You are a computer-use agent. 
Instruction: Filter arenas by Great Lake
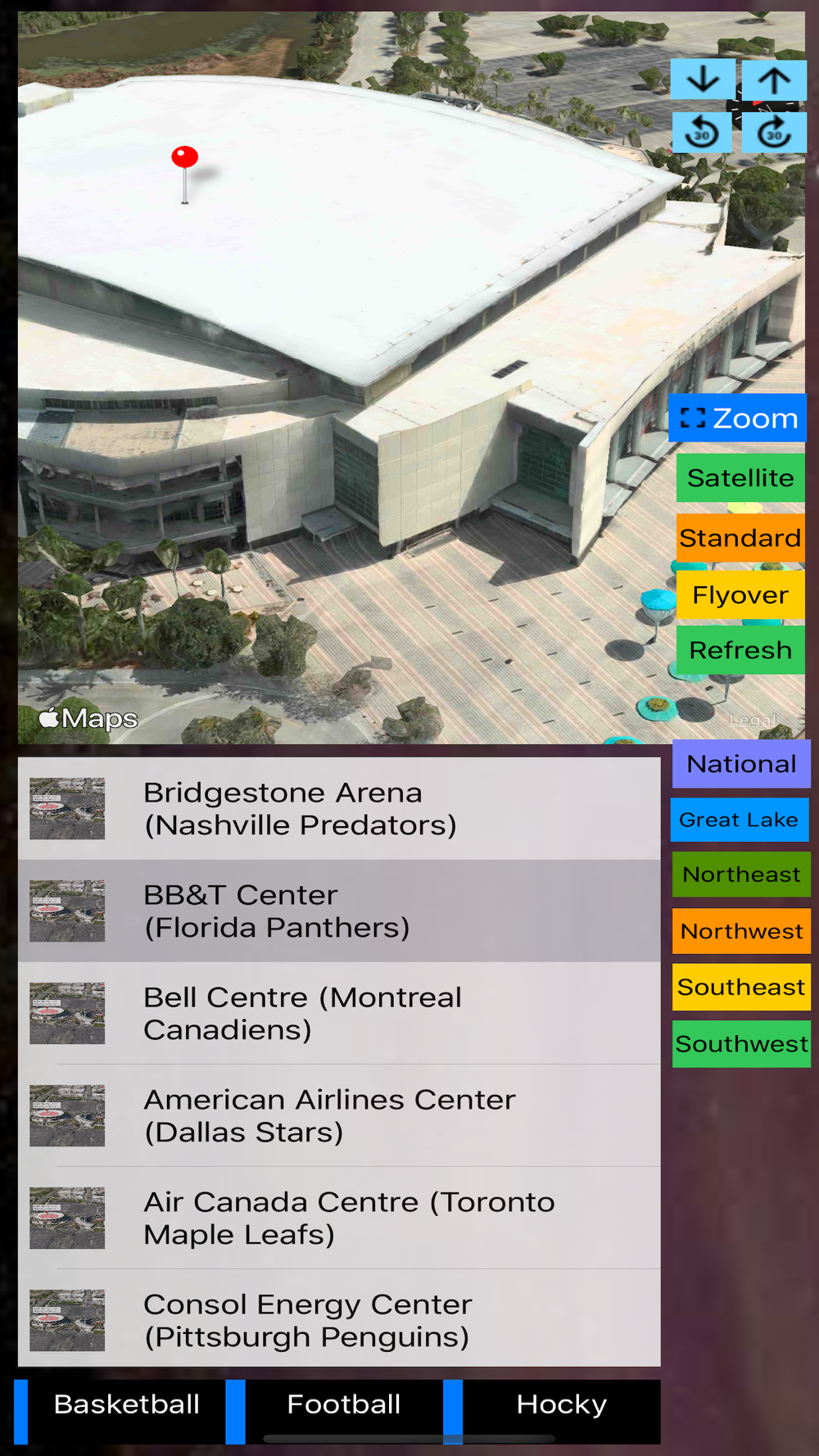tap(740, 820)
